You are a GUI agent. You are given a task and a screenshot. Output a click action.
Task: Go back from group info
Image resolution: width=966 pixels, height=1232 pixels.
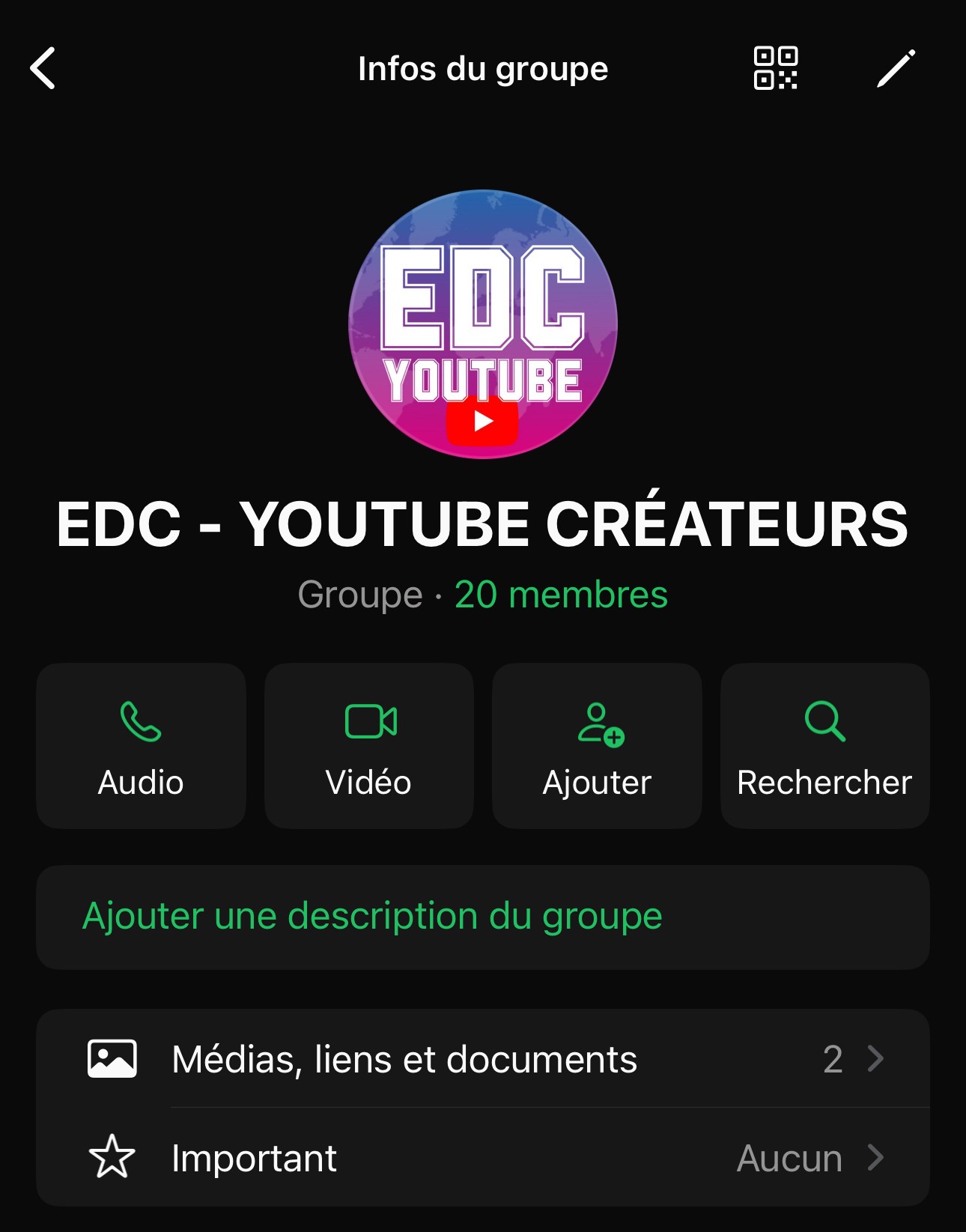pos(43,69)
